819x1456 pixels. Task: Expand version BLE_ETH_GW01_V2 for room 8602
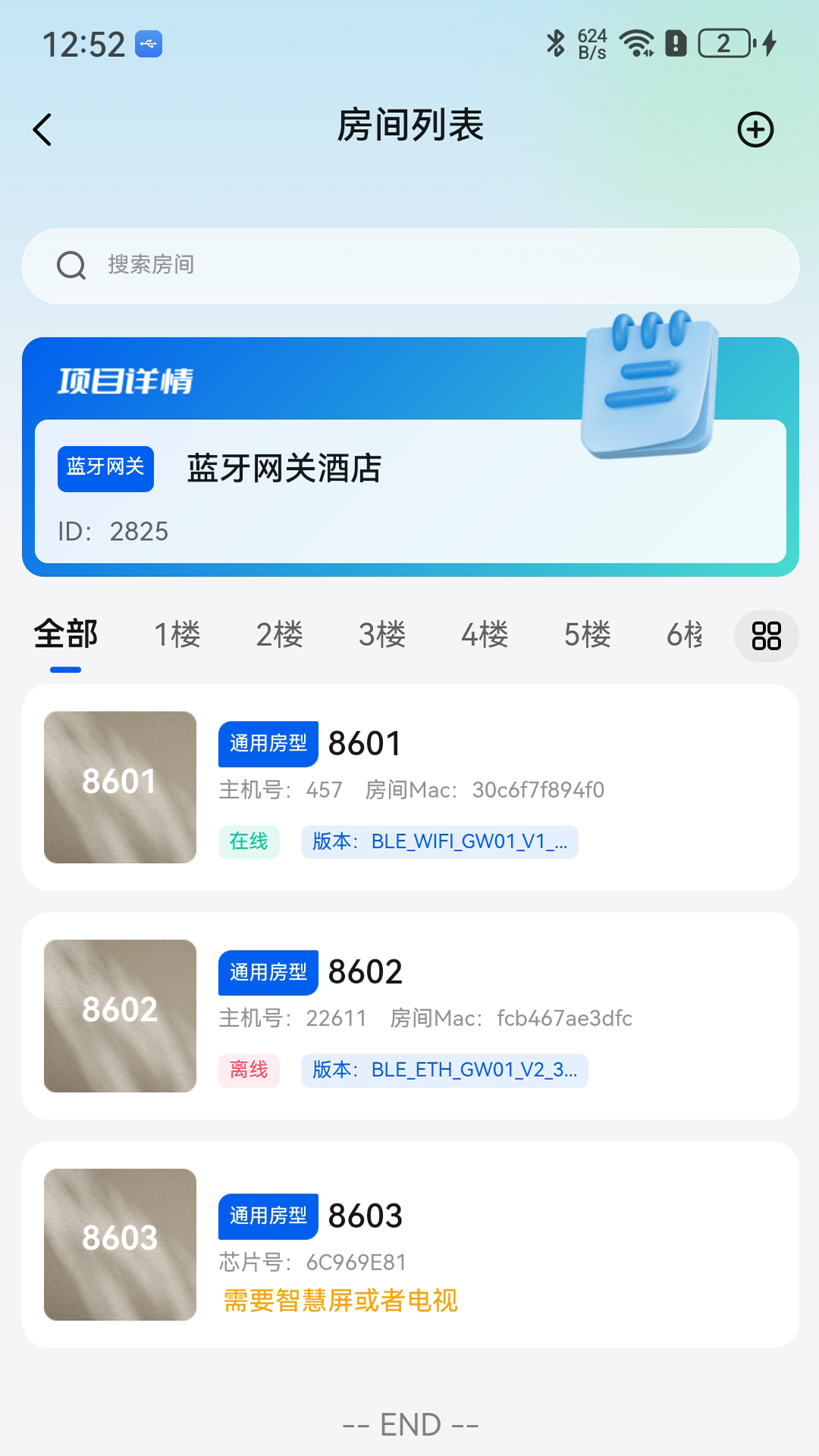(x=444, y=1070)
